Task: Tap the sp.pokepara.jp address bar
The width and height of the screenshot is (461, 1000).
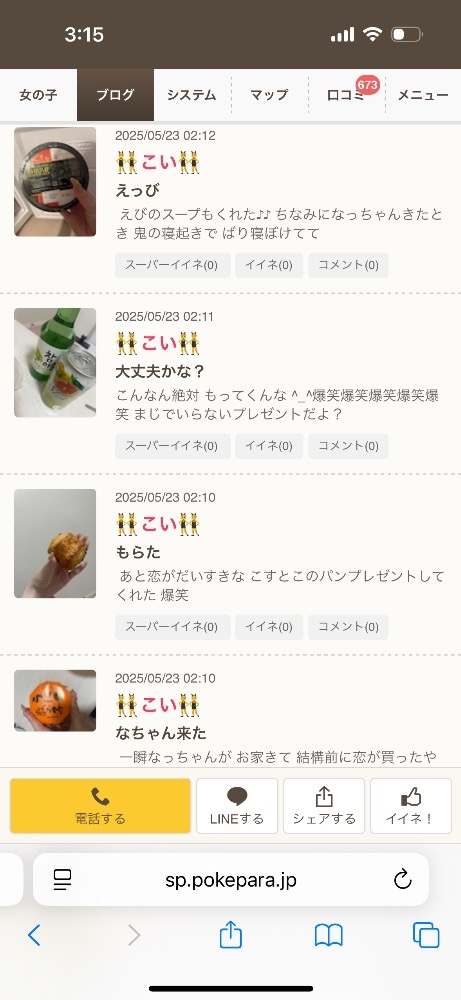Action: point(231,880)
